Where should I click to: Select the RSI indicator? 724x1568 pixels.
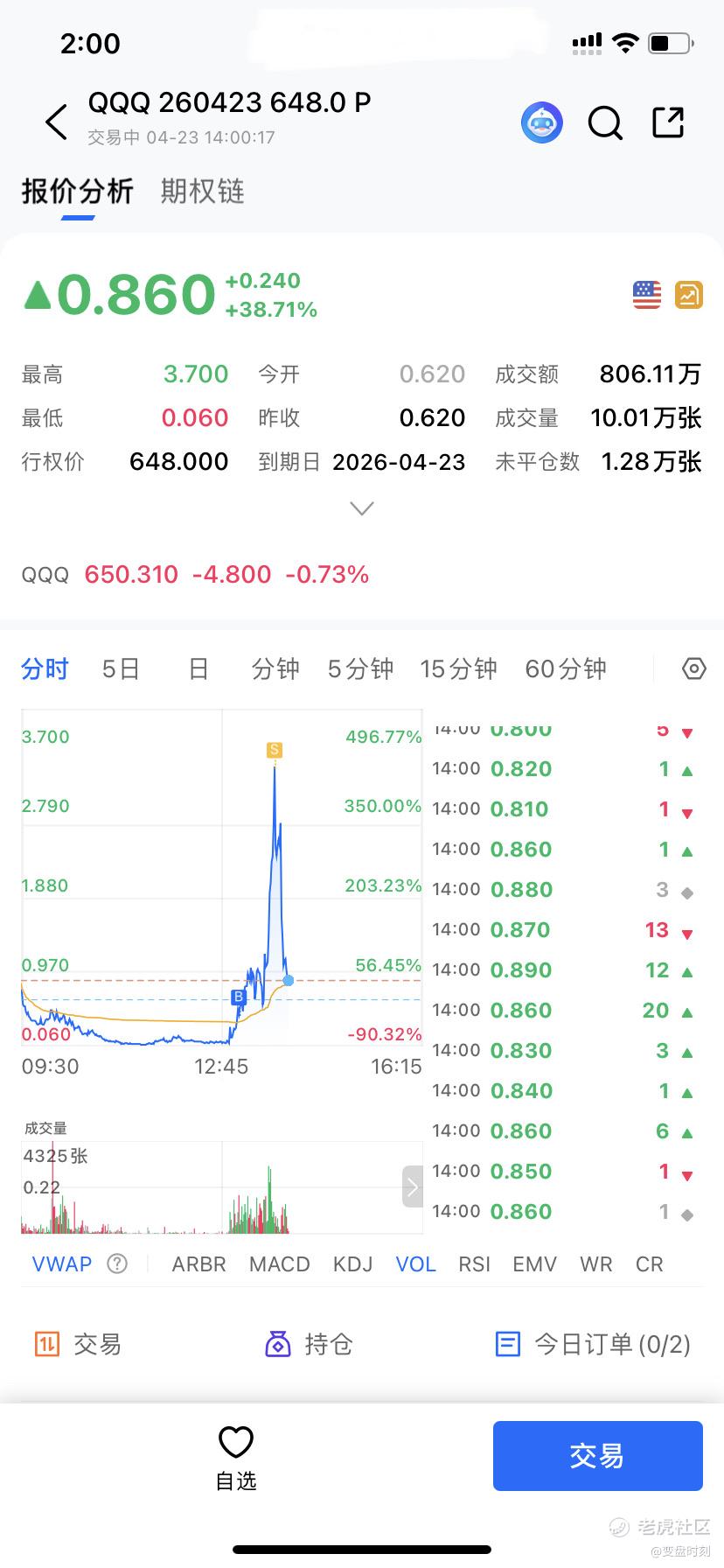pyautogui.click(x=474, y=1264)
